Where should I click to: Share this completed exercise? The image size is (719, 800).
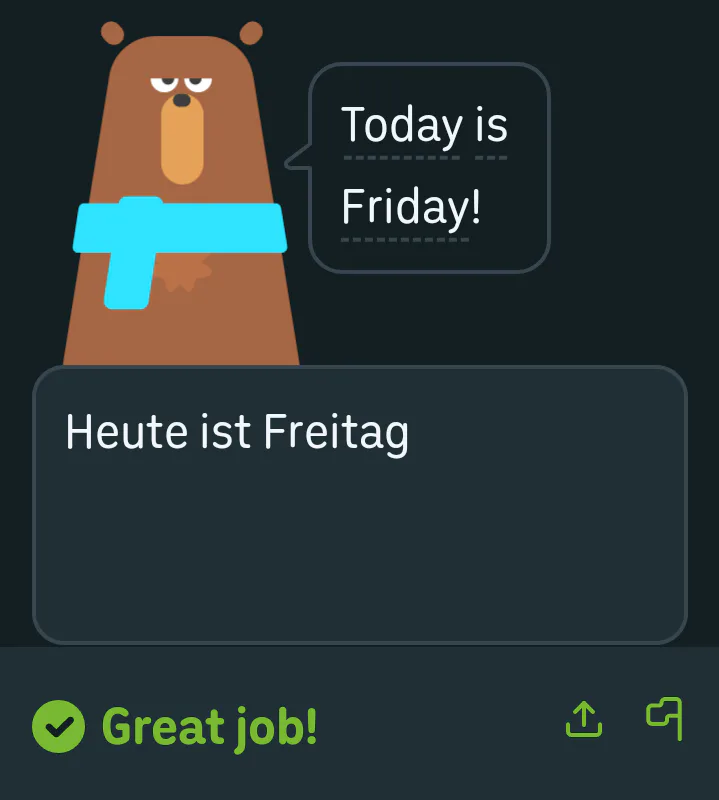[584, 719]
